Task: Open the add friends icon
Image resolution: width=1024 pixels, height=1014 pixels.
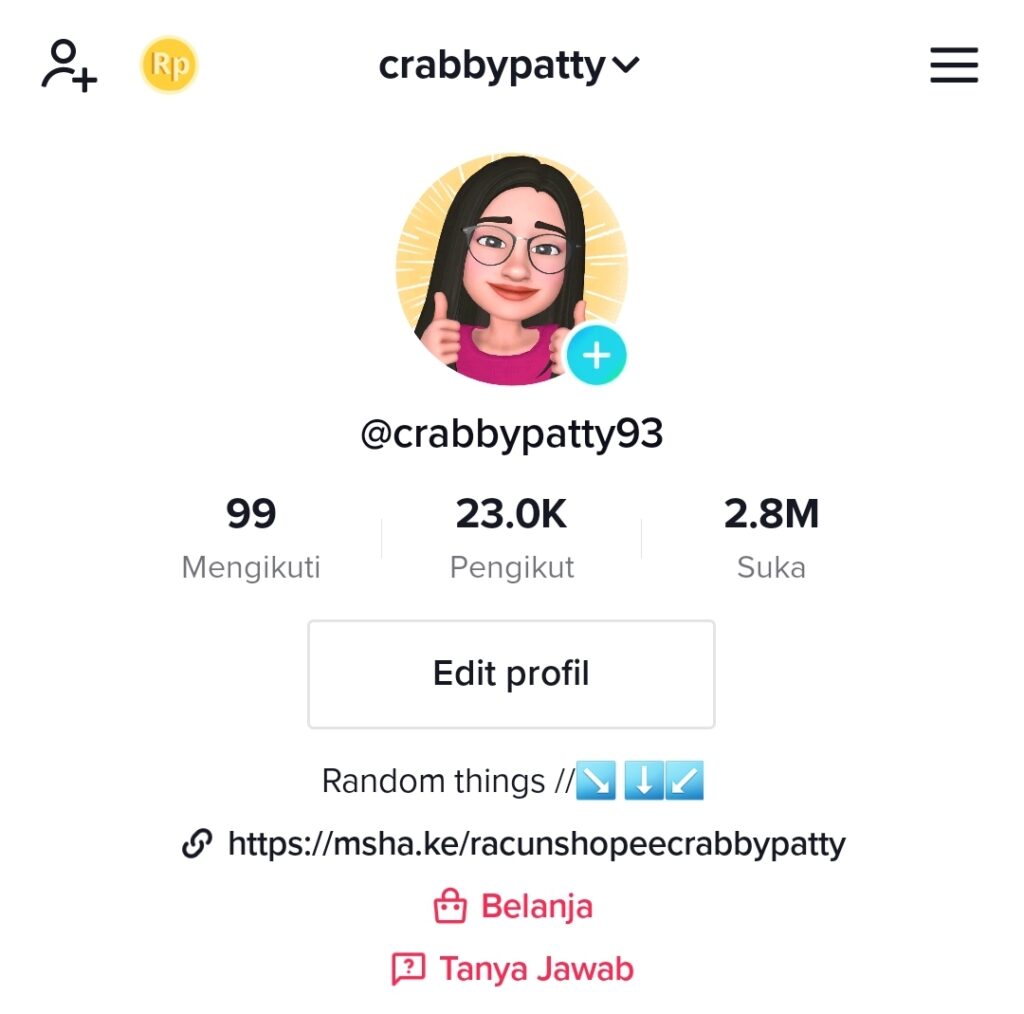Action: coord(69,66)
